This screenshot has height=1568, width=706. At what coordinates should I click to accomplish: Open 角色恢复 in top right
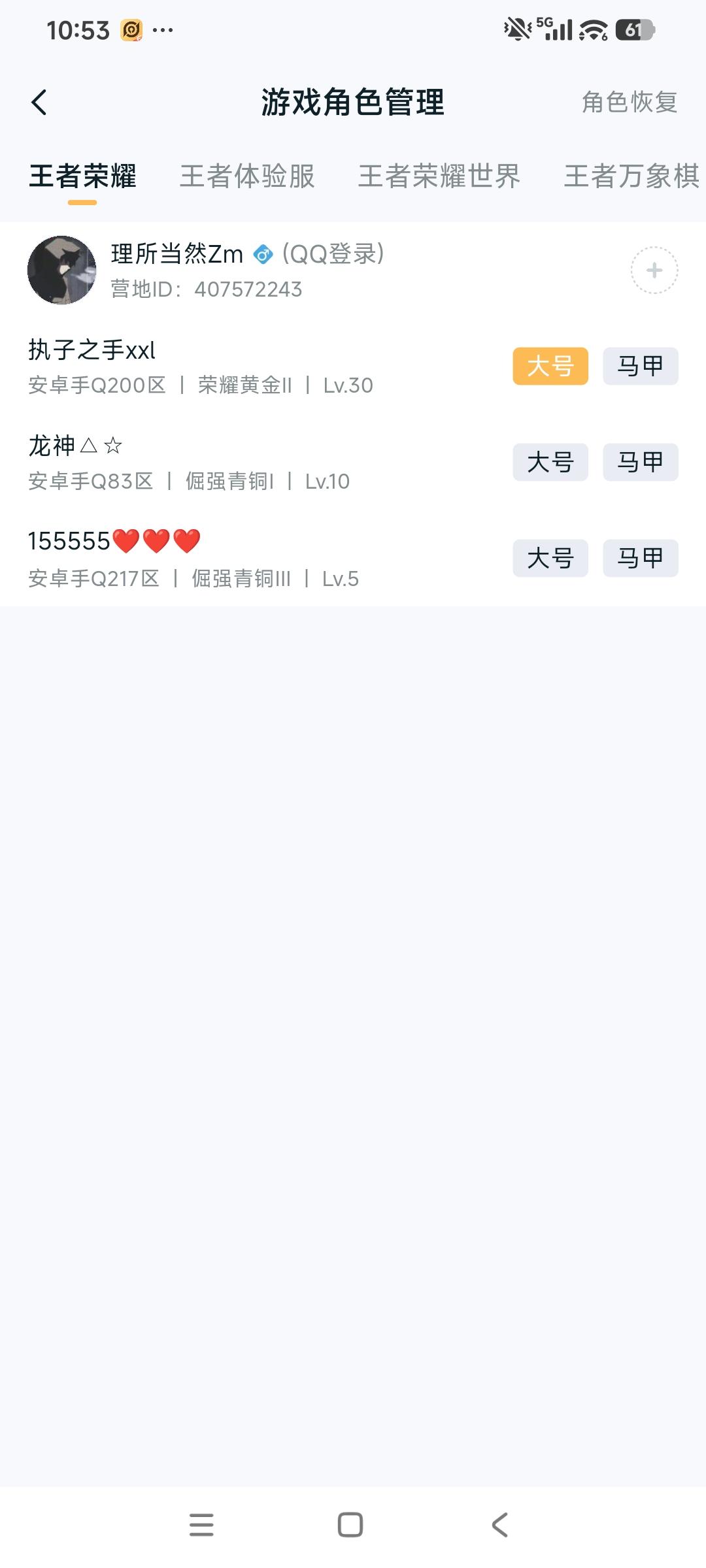point(630,102)
